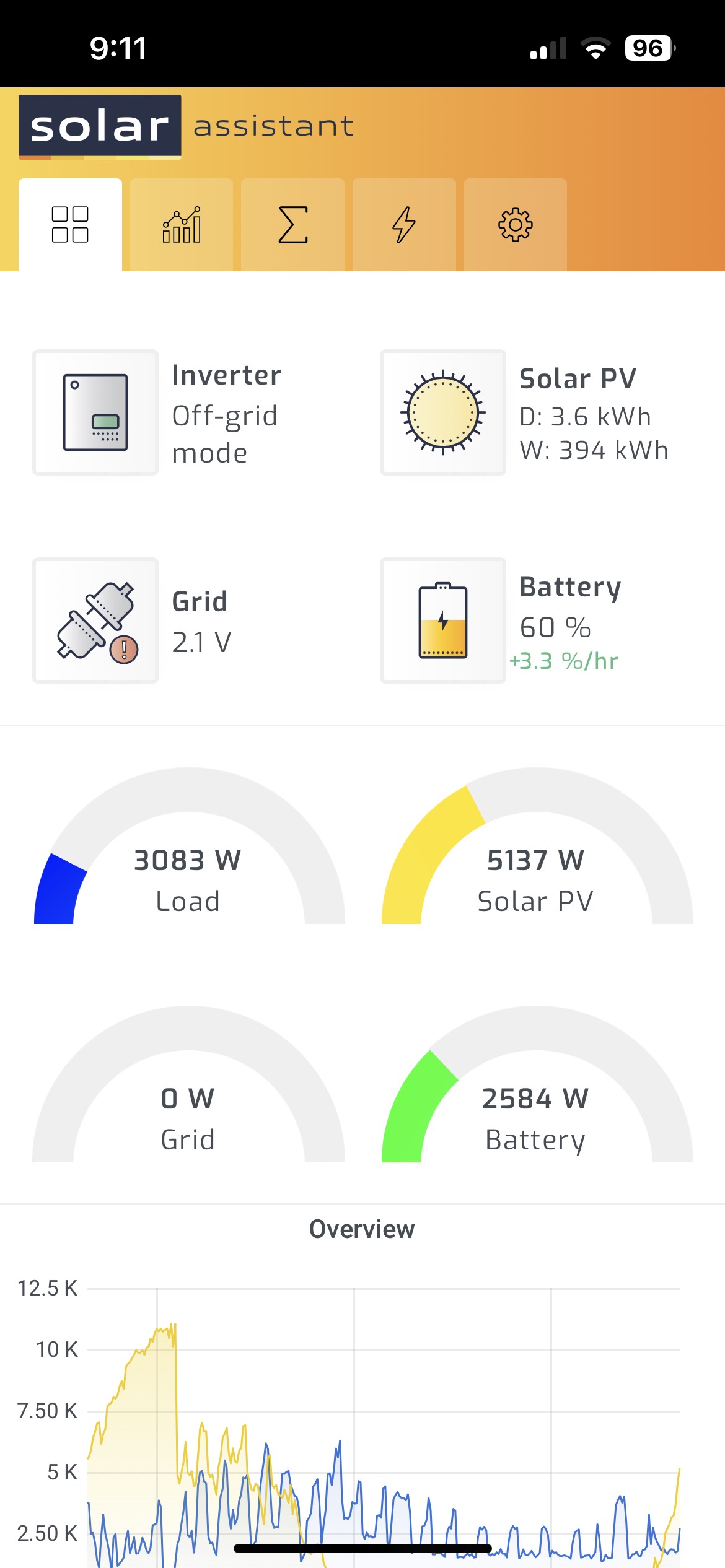Open the totals sigma tab

(292, 224)
